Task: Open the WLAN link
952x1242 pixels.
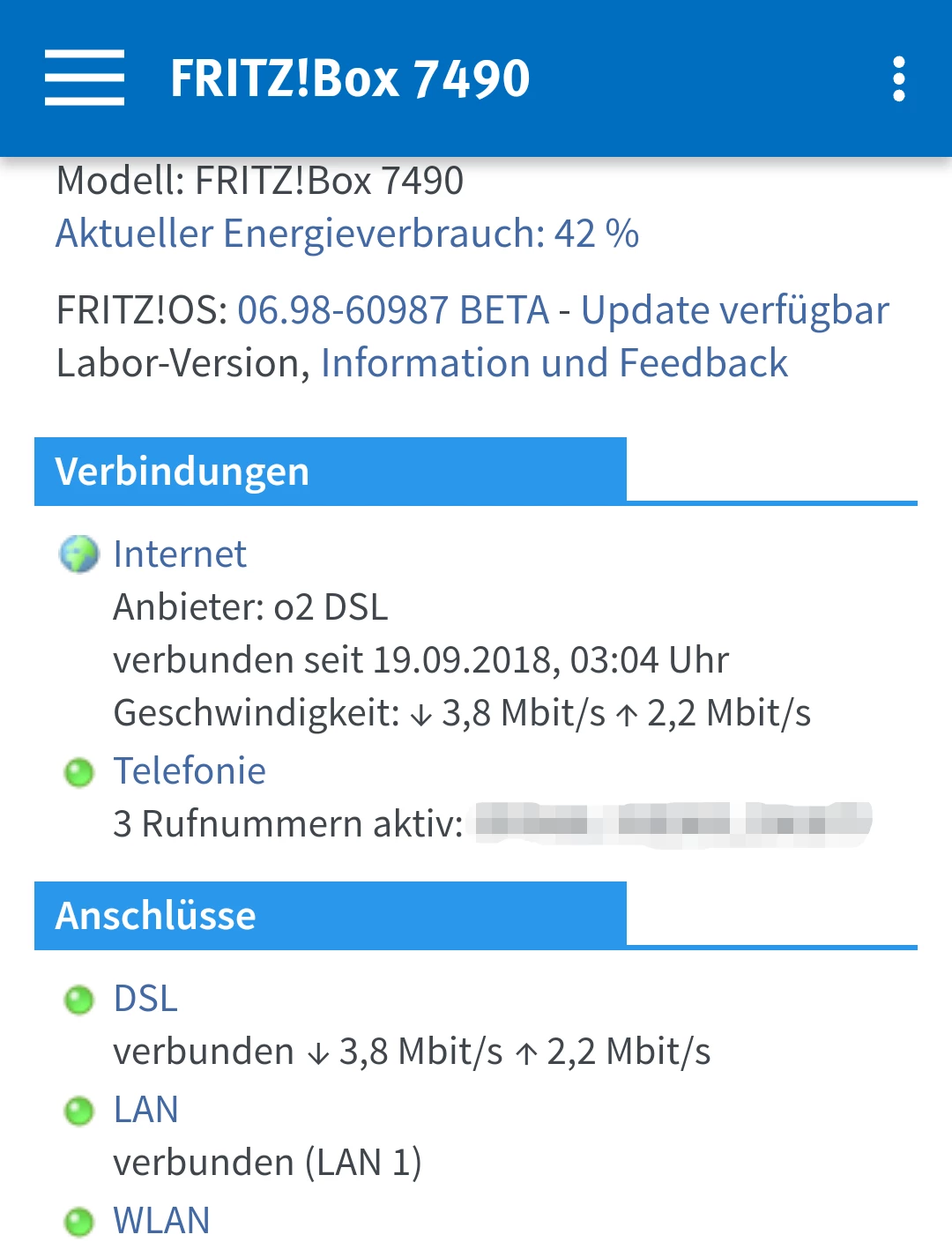Action: pos(162,1221)
